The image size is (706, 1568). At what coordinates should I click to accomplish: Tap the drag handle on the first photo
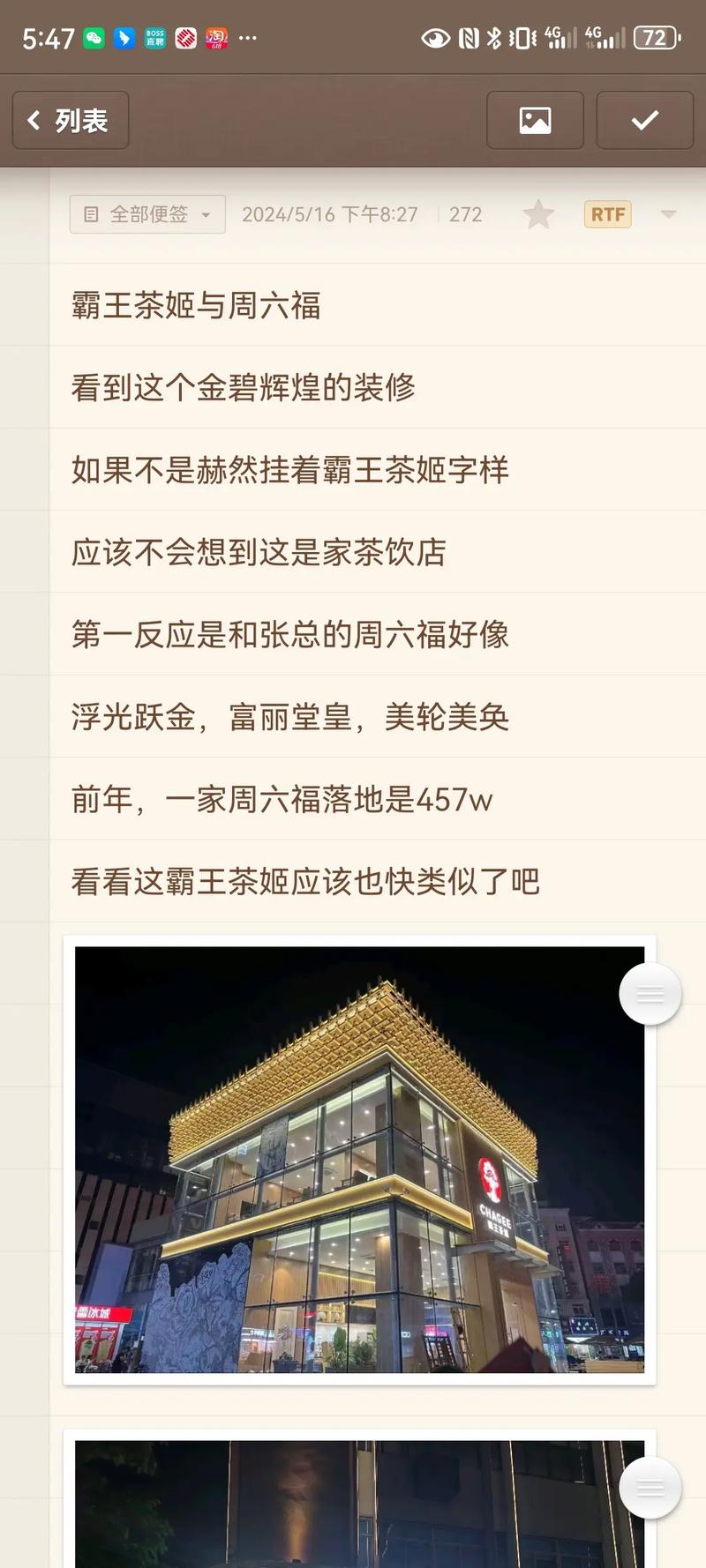[x=650, y=994]
